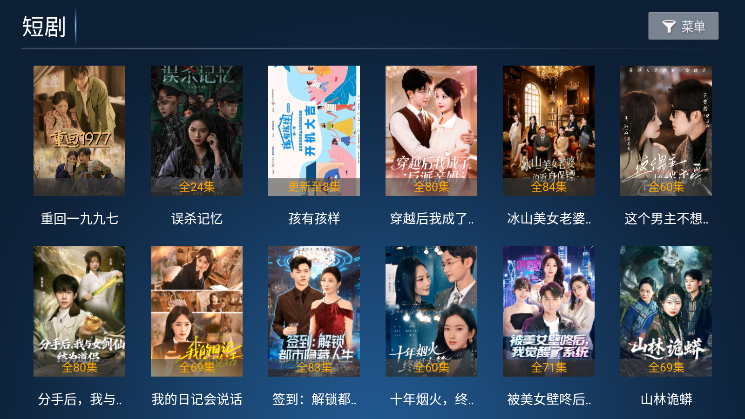Select the 十年烟火，终 drama

431,311
